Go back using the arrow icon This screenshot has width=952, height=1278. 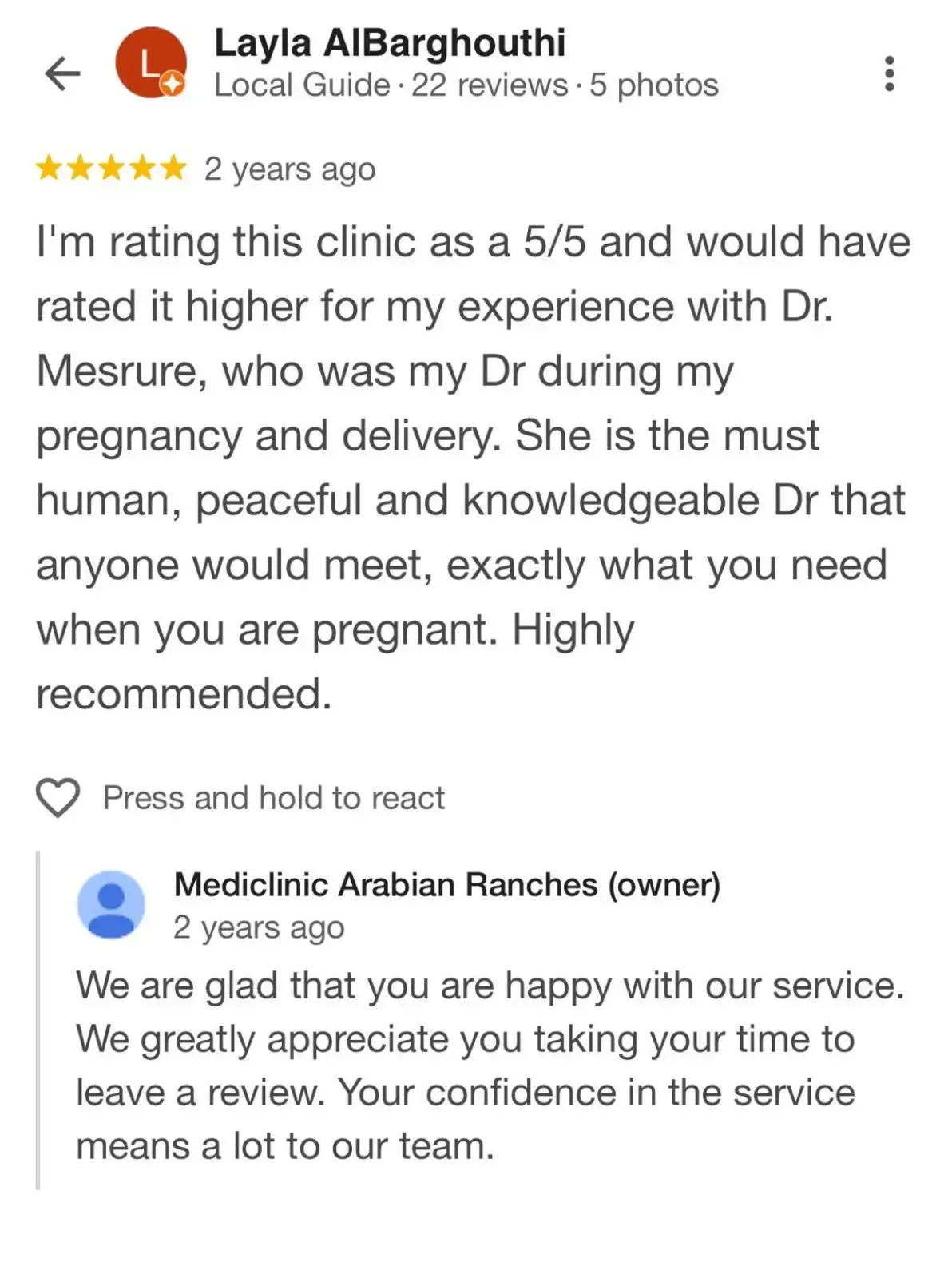62,73
